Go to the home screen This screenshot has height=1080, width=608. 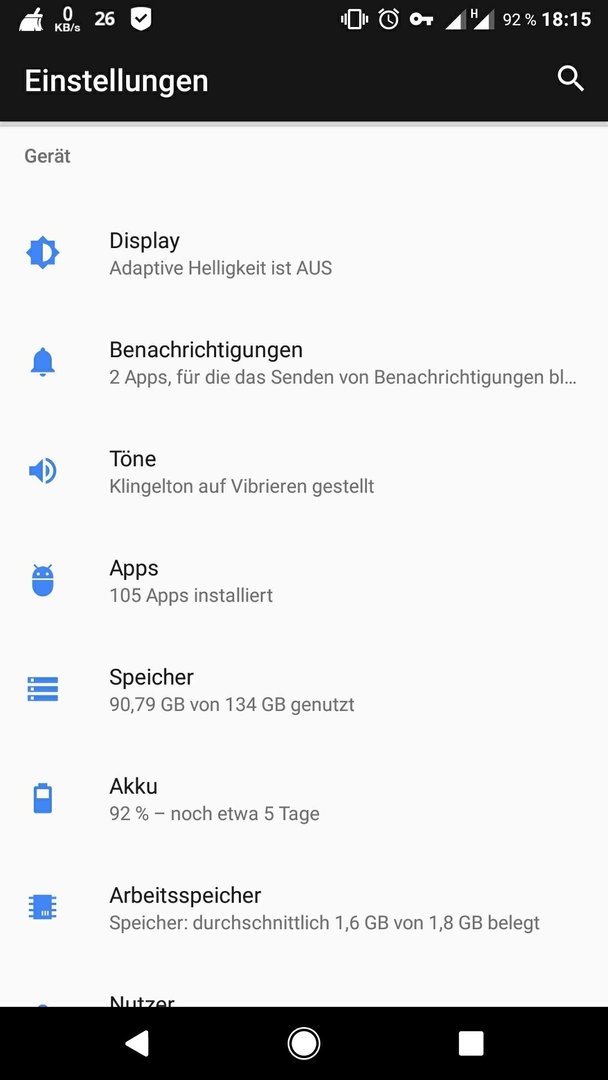[x=304, y=1043]
